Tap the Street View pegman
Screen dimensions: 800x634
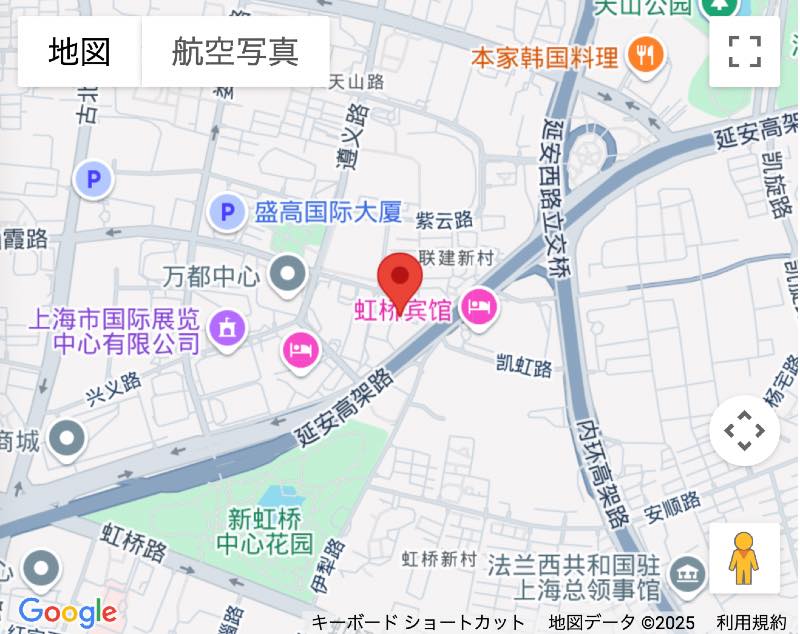point(744,558)
